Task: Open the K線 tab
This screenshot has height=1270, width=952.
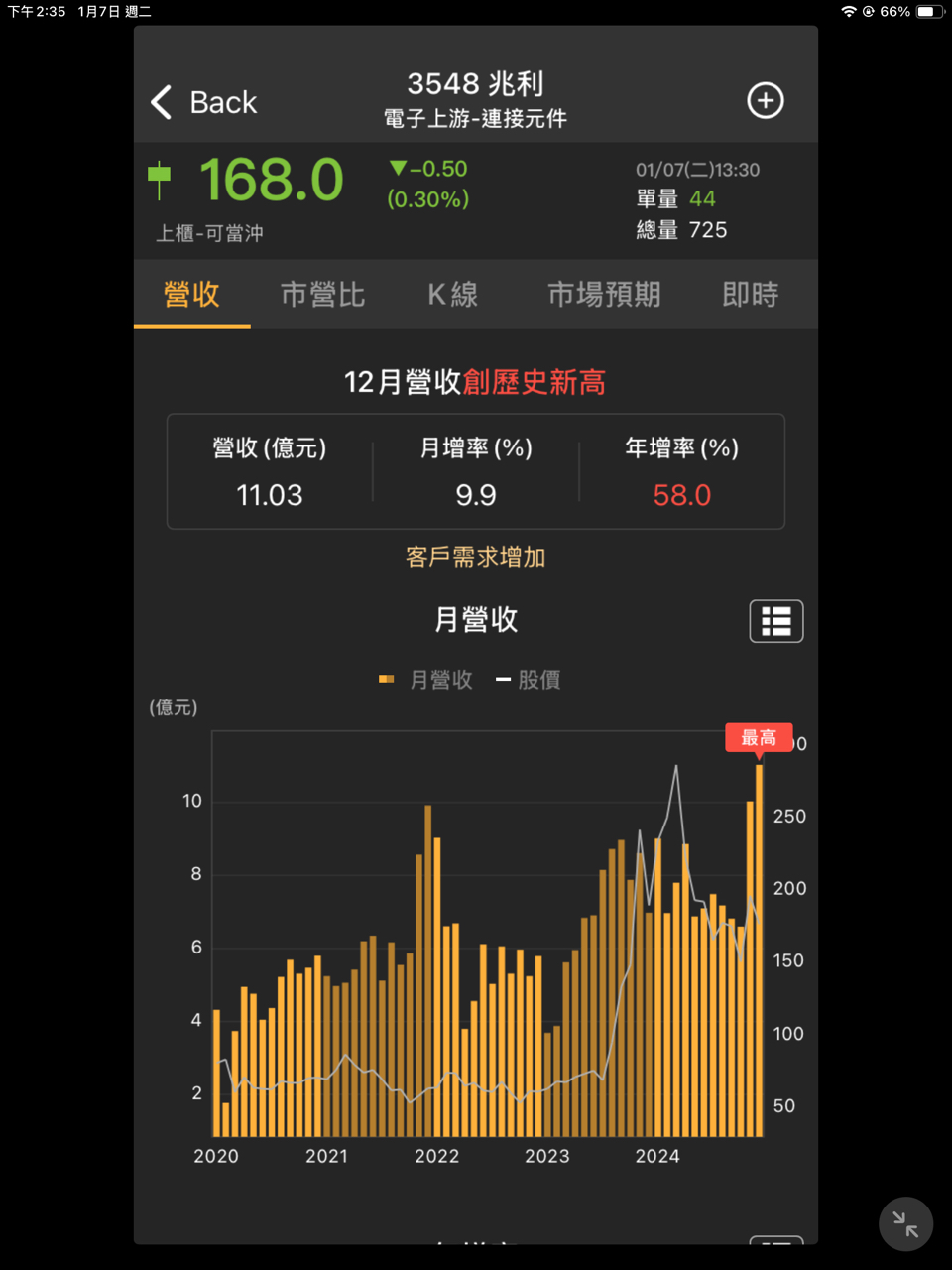Action: [x=452, y=295]
